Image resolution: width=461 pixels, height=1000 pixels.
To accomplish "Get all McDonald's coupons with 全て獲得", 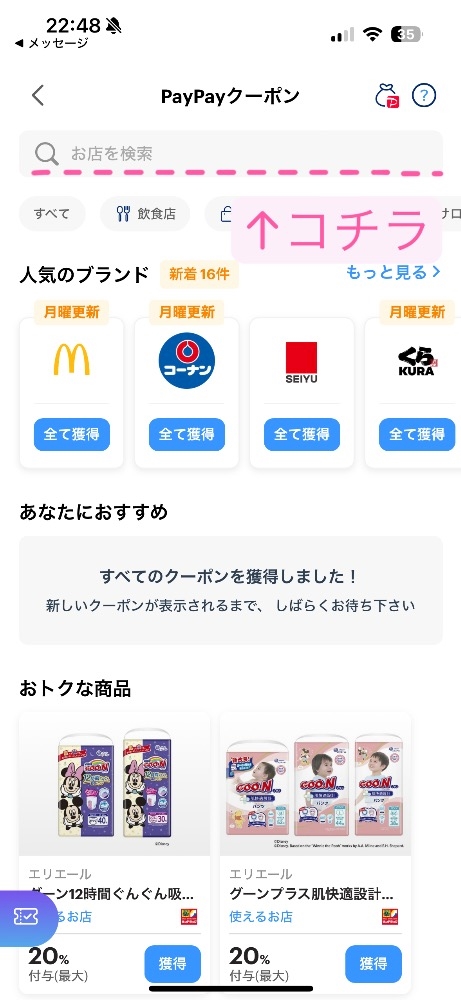I will coord(71,434).
